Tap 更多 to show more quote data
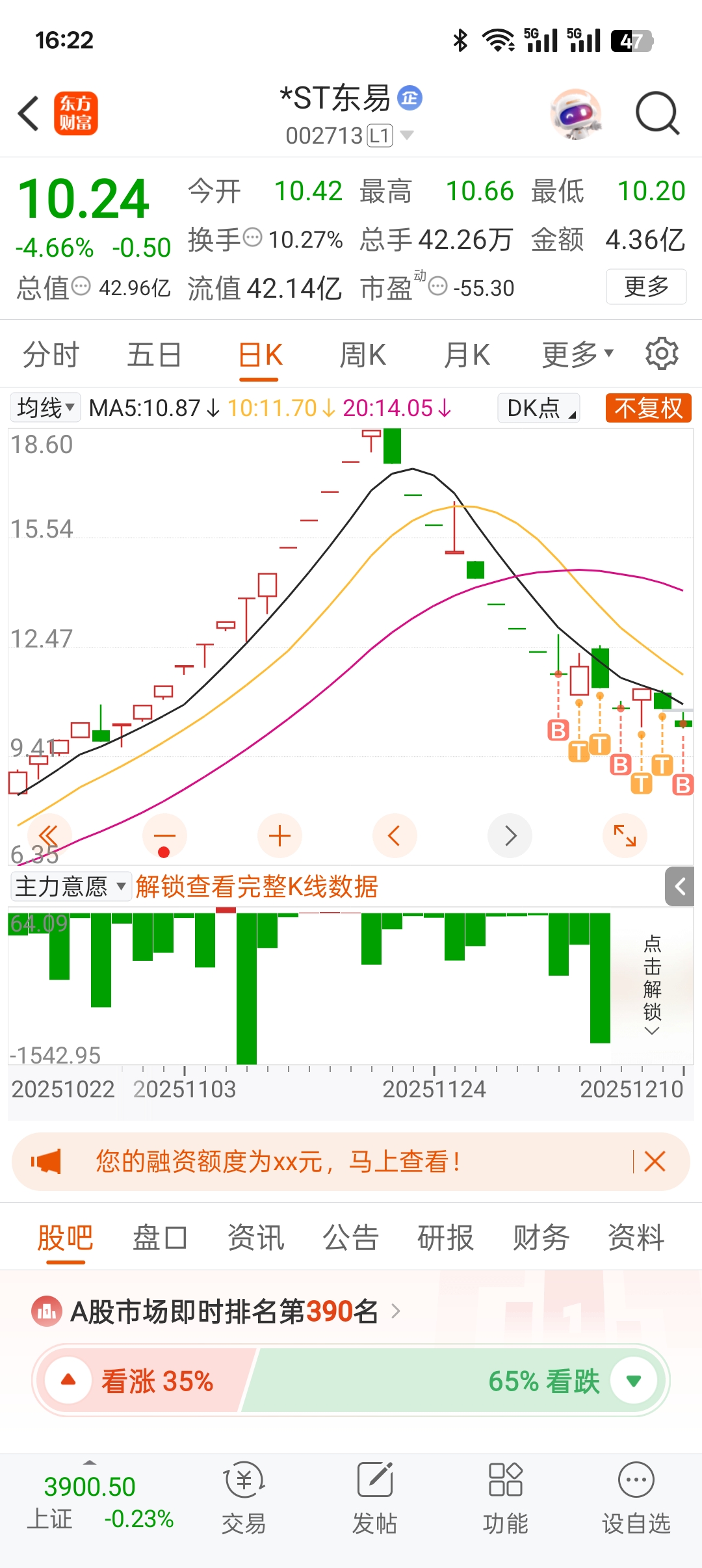The height and width of the screenshot is (1568, 702). (x=646, y=287)
